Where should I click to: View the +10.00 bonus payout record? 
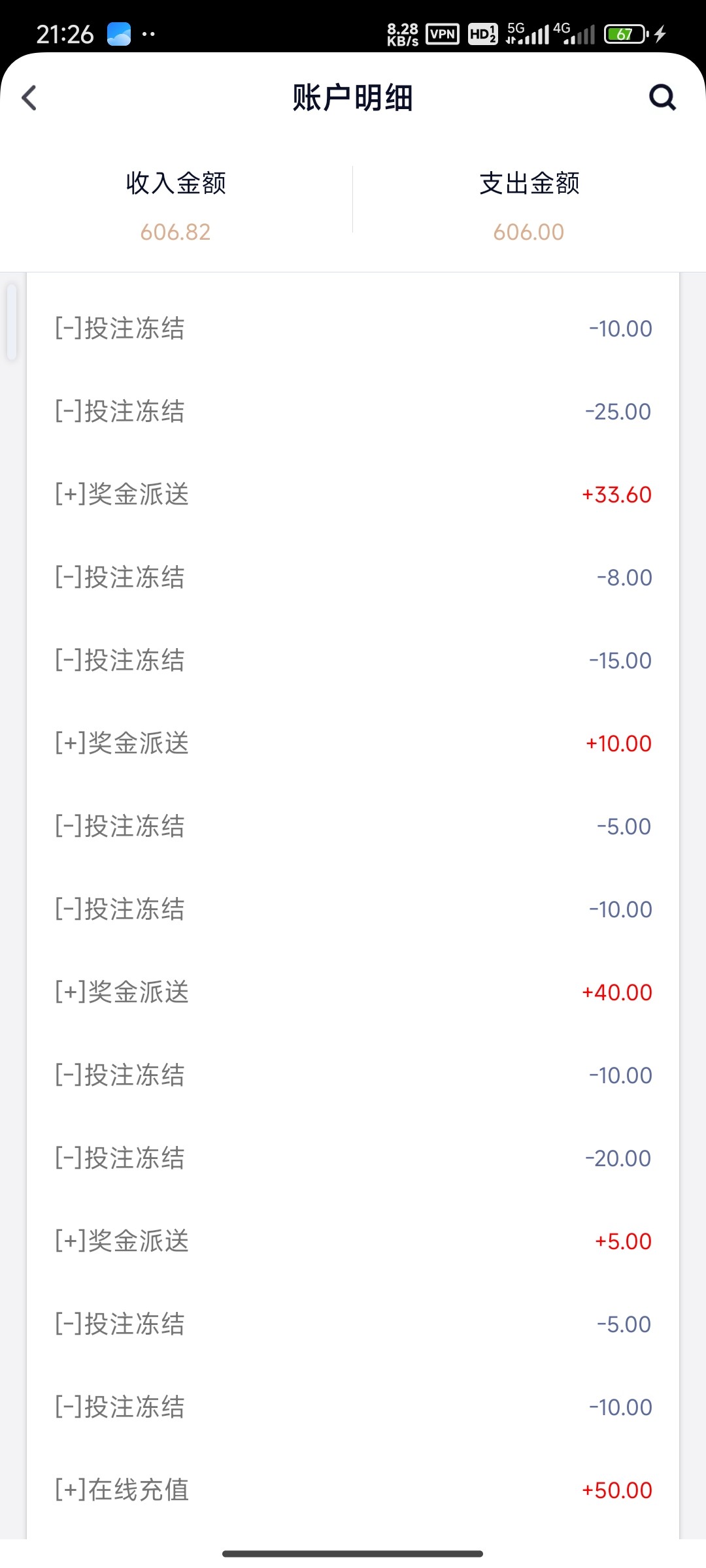click(353, 743)
